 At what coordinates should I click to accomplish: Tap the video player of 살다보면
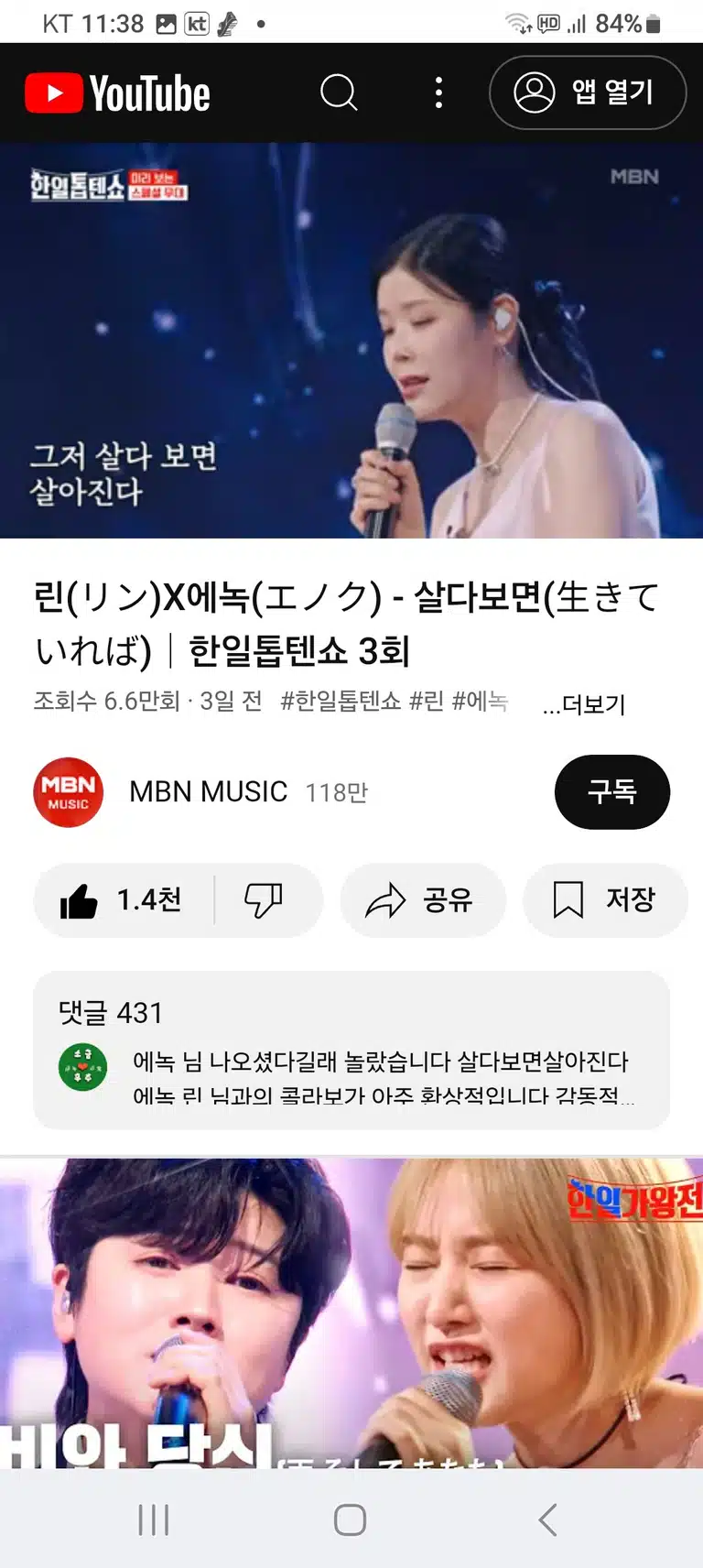351,340
